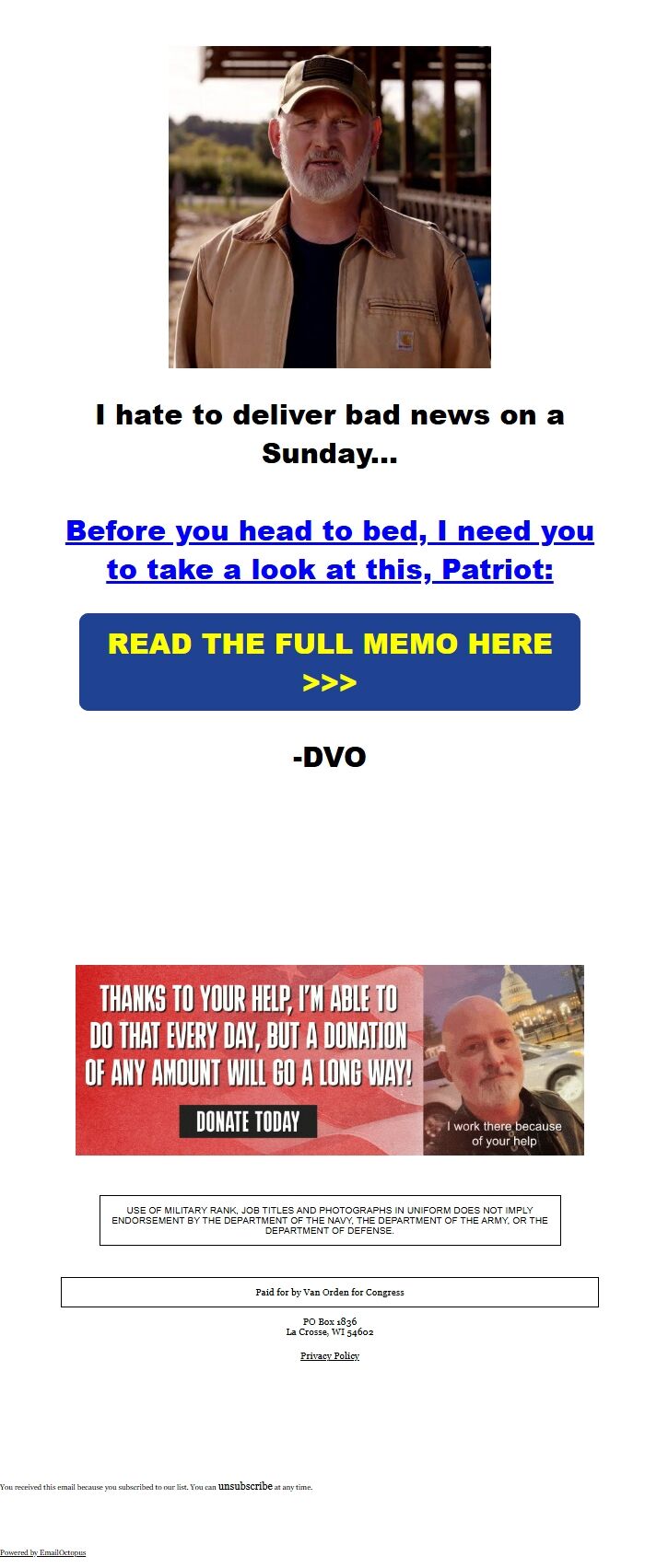This screenshot has height=1568, width=645.
Task: Tap the unsubscribe link
Action: click(245, 1486)
